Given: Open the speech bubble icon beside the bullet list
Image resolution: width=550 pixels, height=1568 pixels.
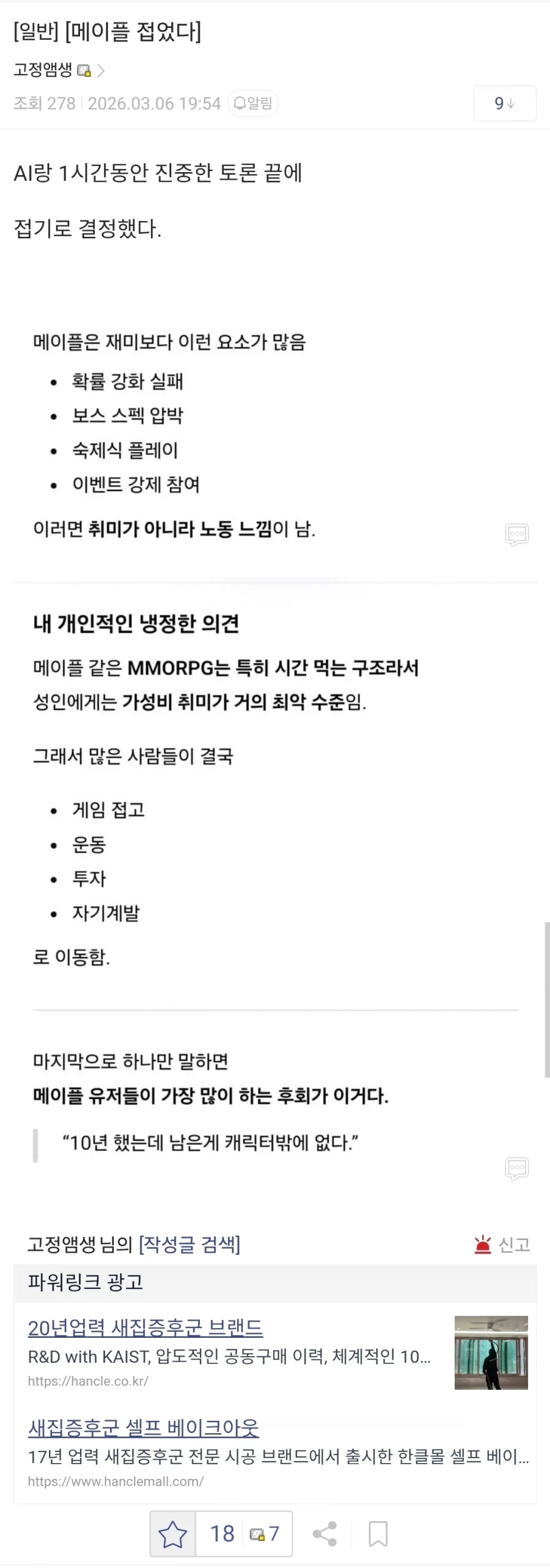Looking at the screenshot, I should pos(516,534).
